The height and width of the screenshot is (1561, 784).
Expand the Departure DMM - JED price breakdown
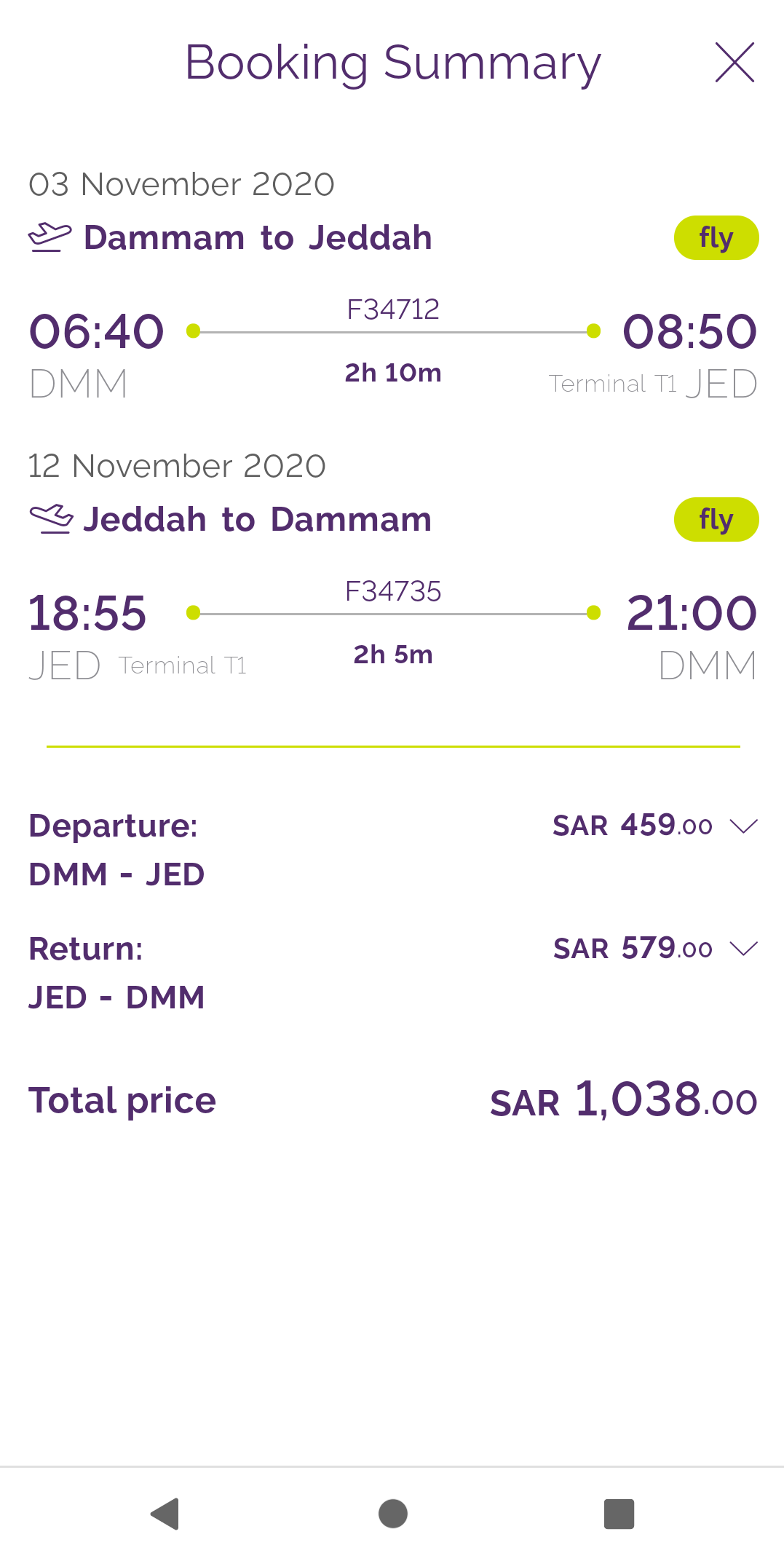point(744,826)
